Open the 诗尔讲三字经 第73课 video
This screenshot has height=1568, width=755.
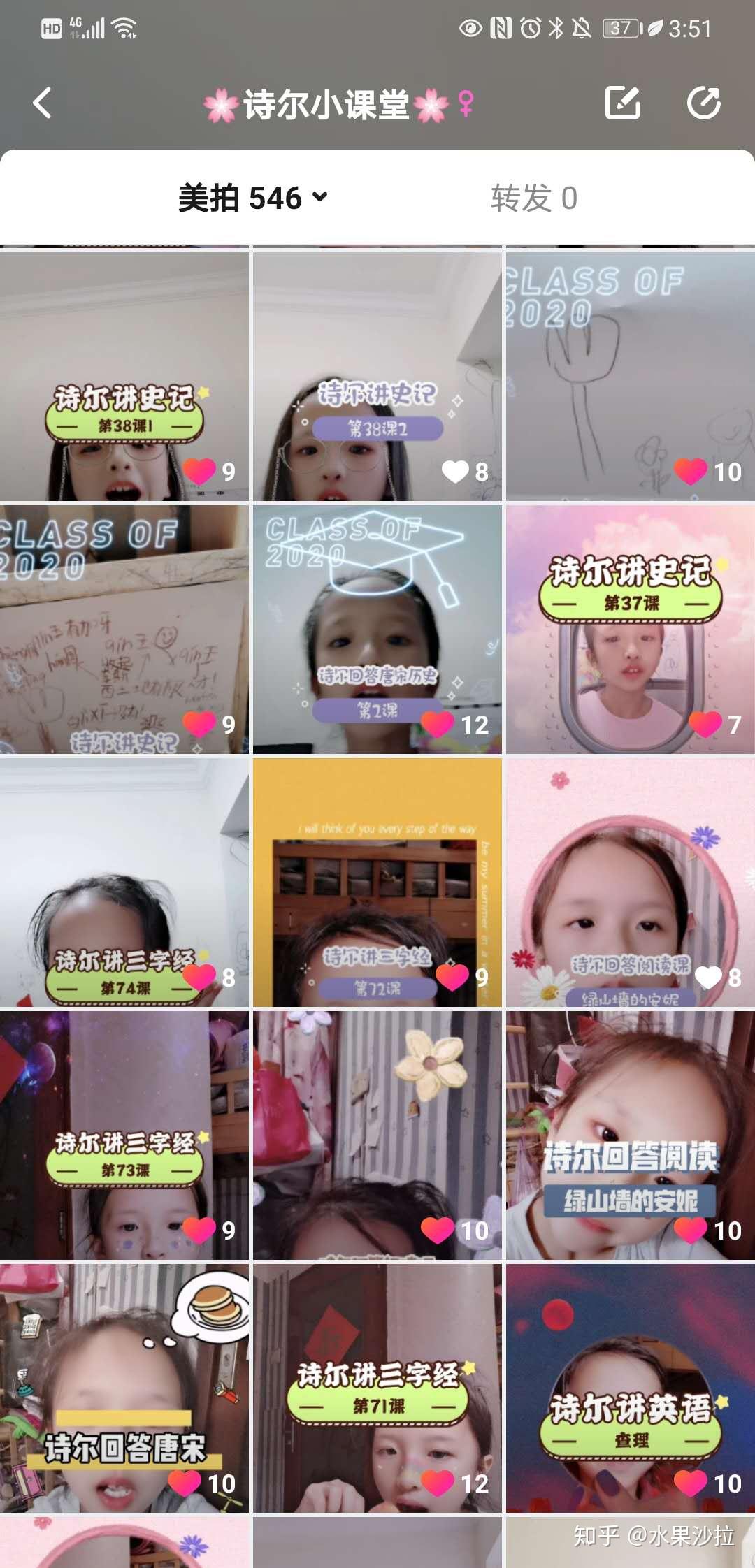click(124, 1135)
